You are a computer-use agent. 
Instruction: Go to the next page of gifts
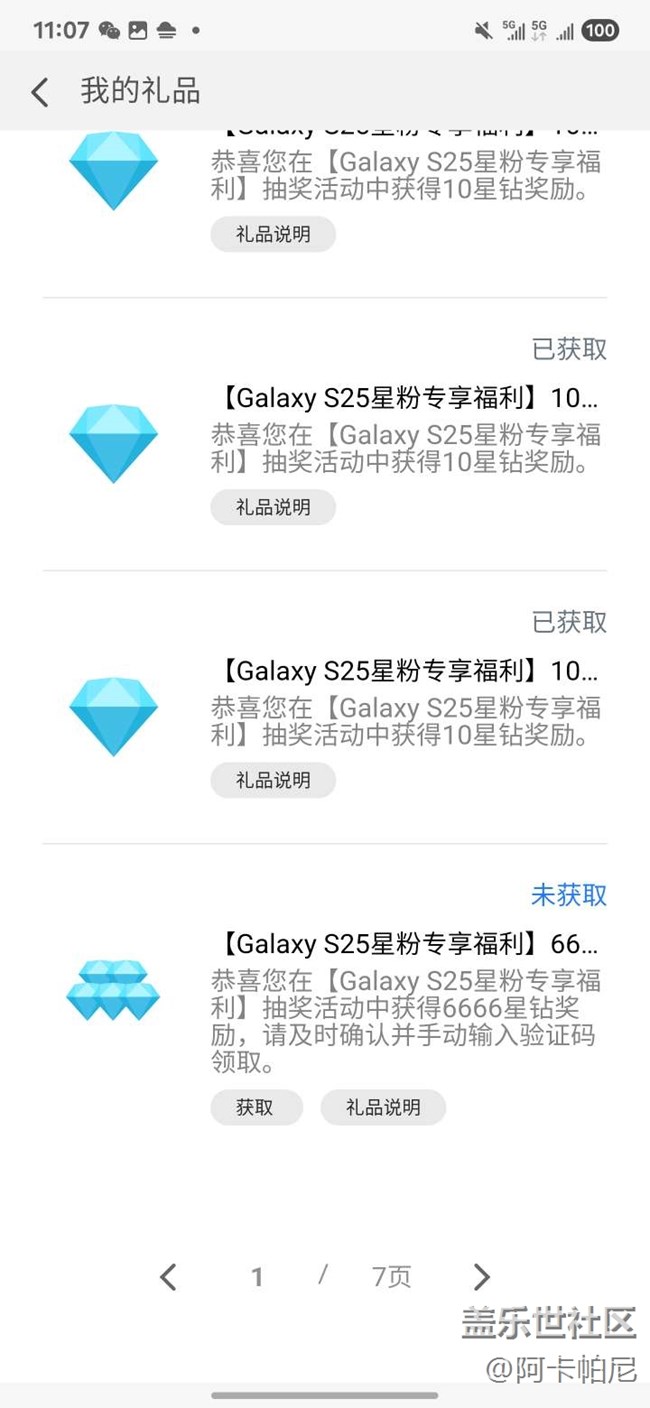point(482,1277)
